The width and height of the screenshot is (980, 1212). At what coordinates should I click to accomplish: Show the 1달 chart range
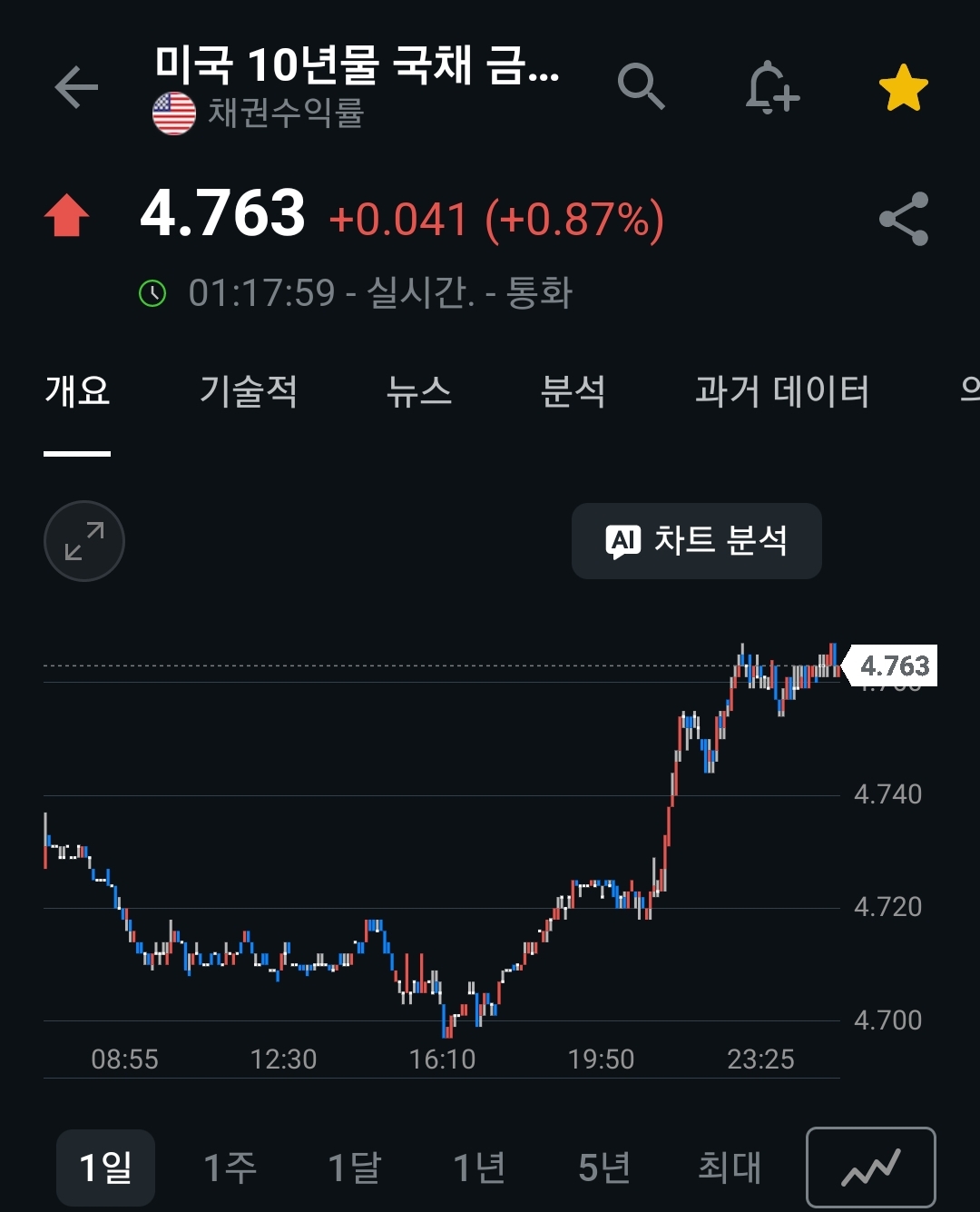(x=355, y=1168)
